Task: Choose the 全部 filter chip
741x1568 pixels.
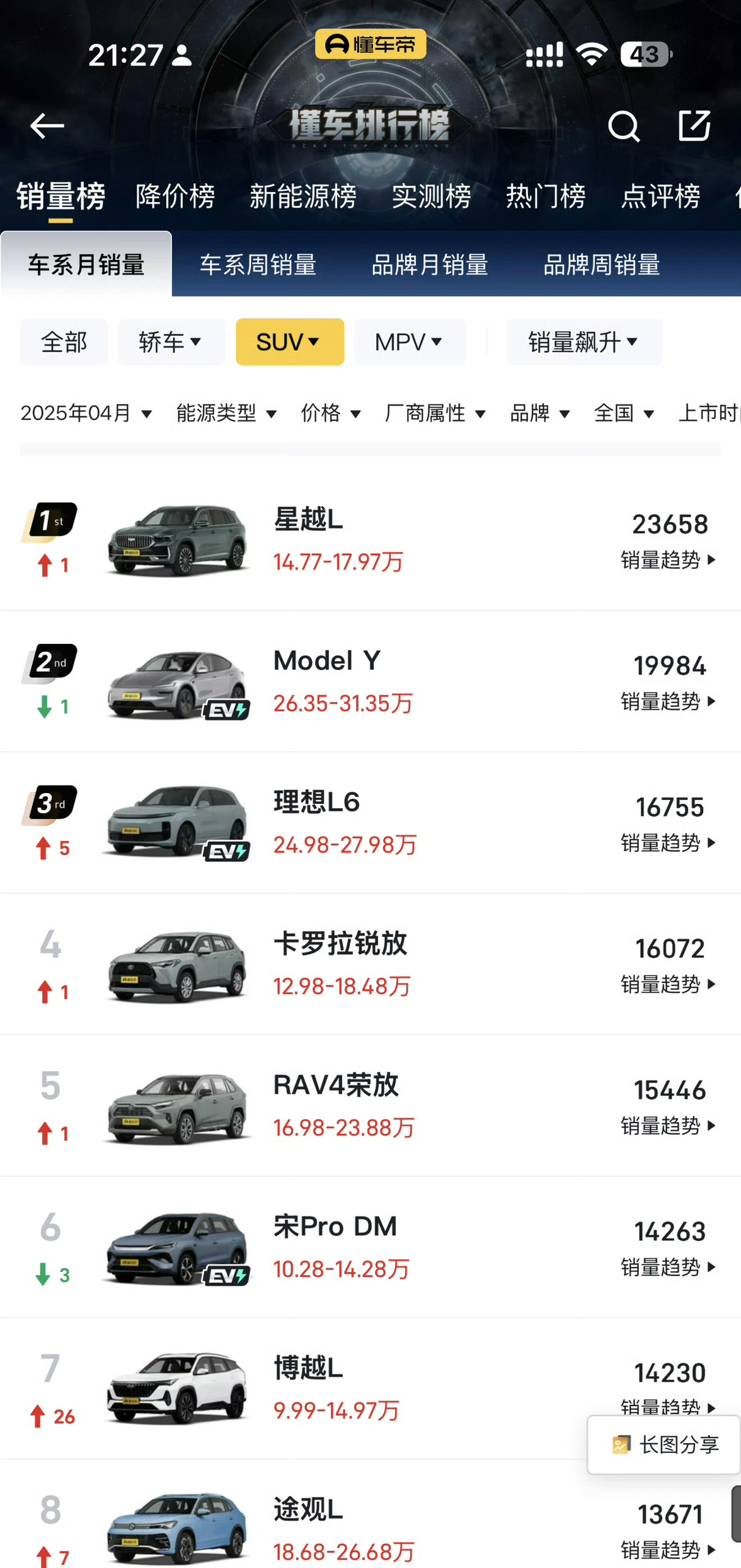Action: 64,342
